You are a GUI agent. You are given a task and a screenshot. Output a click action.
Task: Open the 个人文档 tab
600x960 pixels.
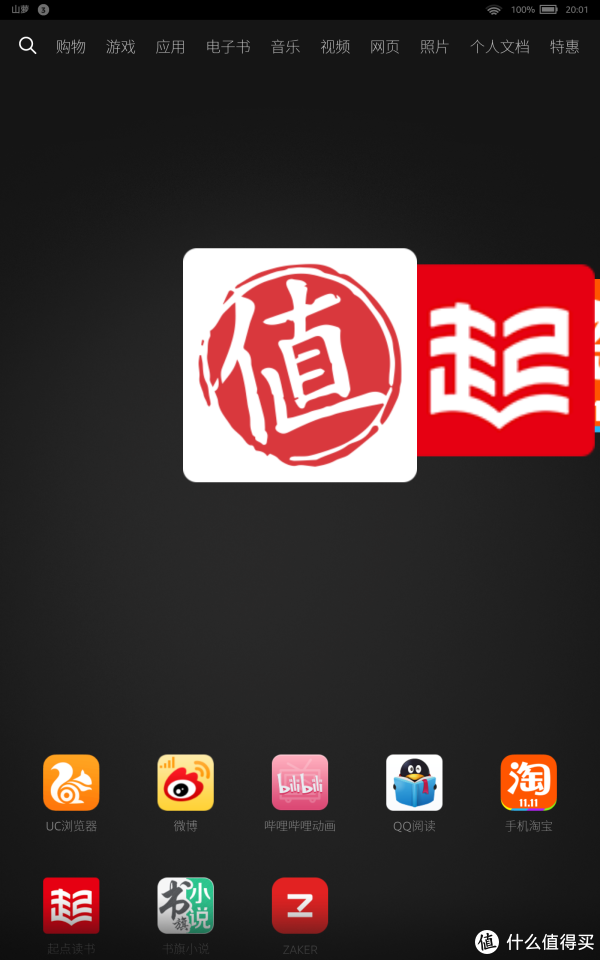click(x=500, y=47)
